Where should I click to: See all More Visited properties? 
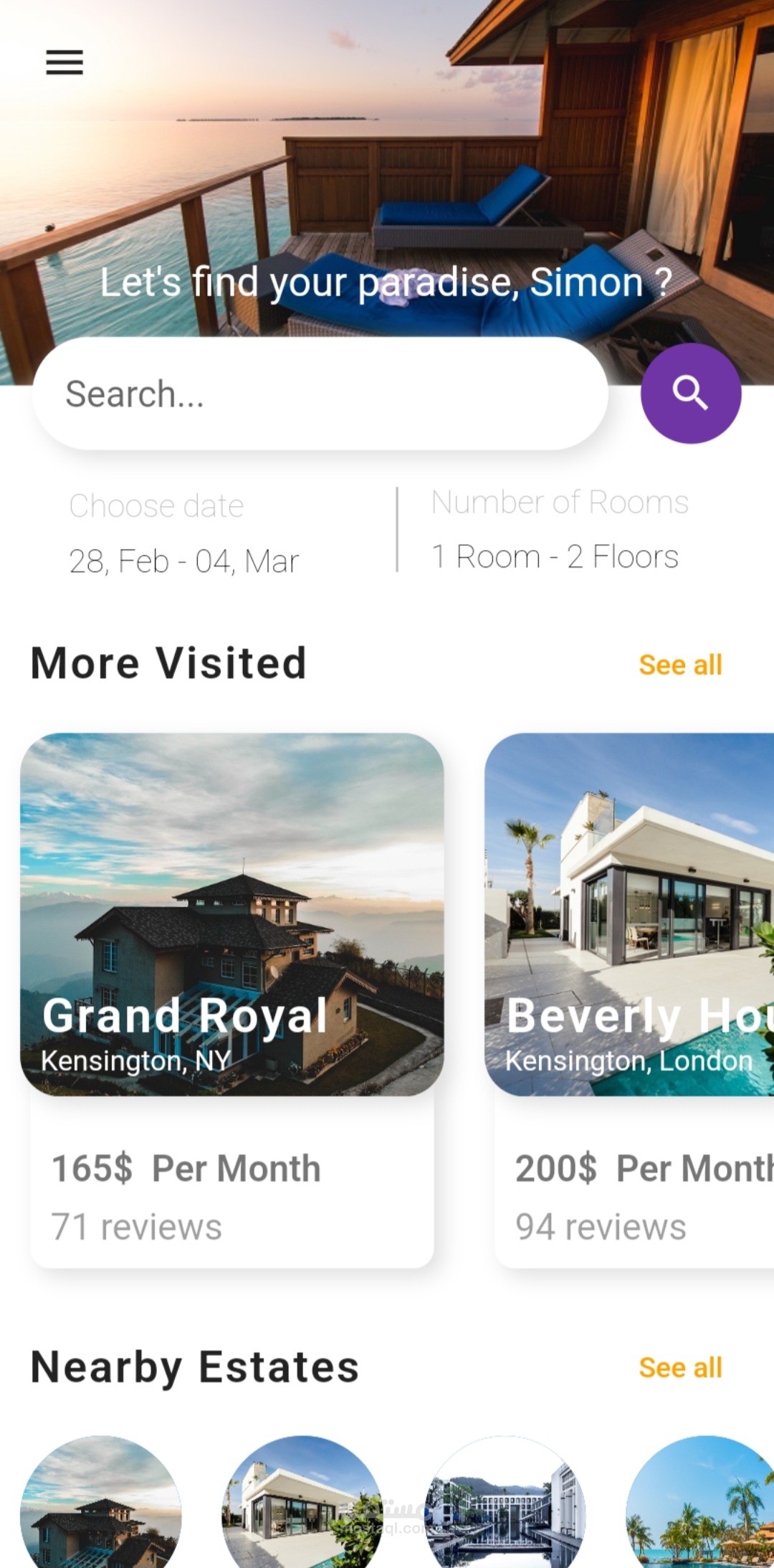pyautogui.click(x=680, y=665)
